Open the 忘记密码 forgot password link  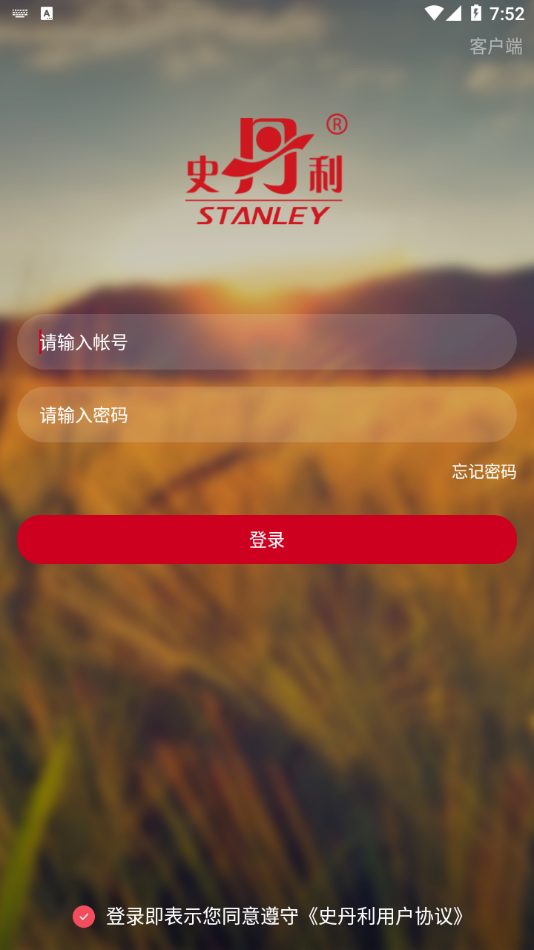[x=484, y=471]
